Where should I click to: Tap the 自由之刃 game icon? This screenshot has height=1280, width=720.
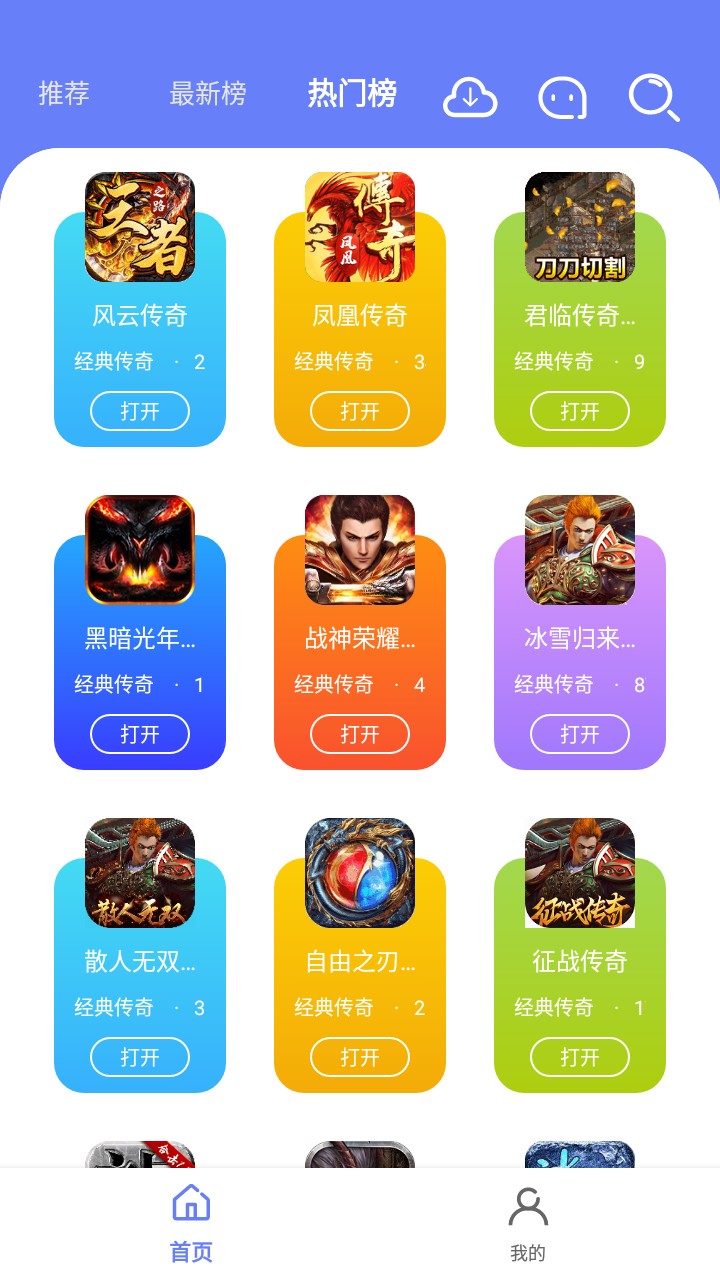click(360, 873)
